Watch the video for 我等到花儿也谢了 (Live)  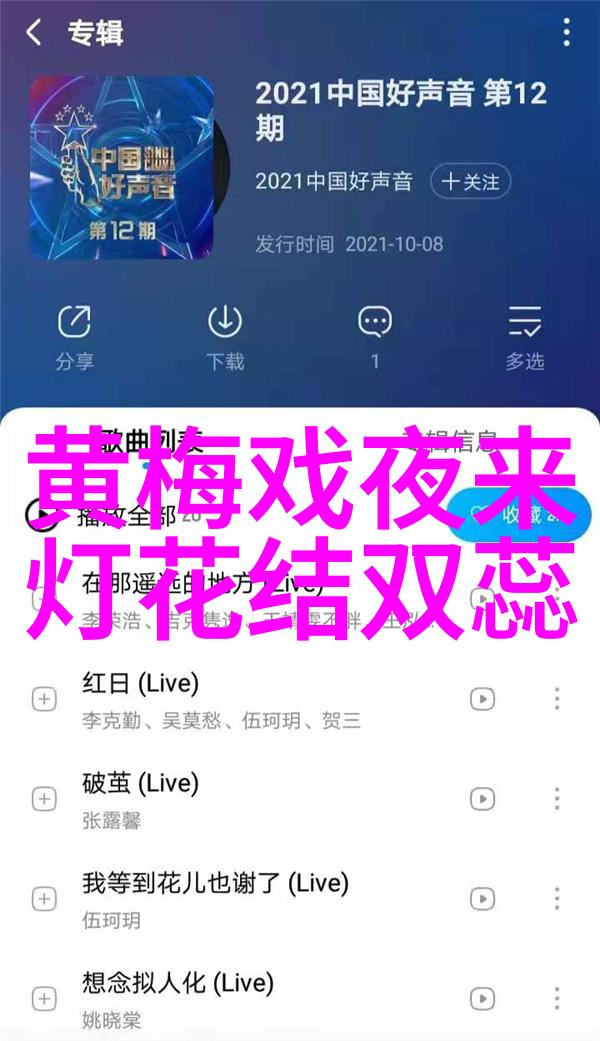click(x=482, y=899)
